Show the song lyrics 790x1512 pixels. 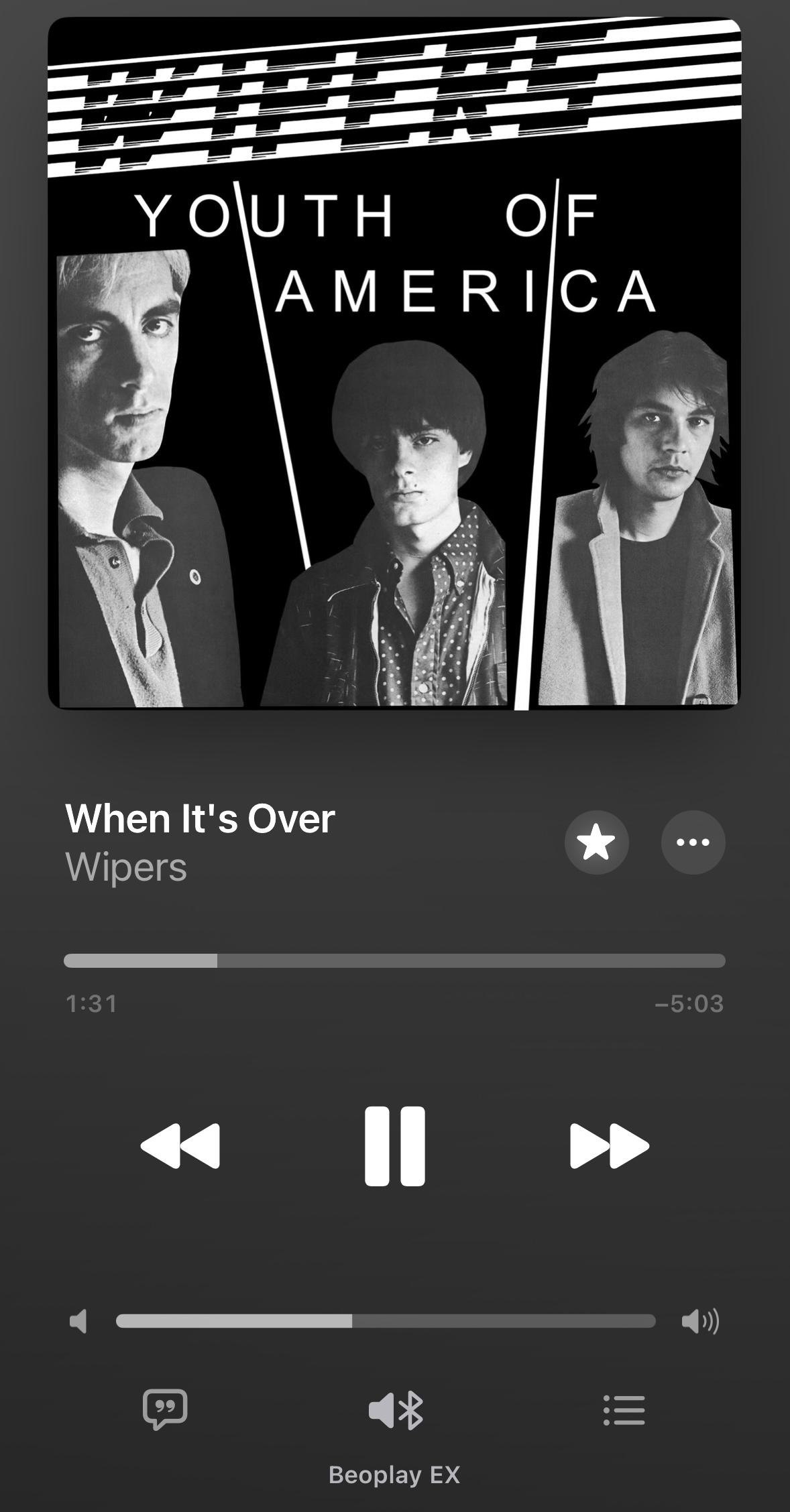[x=165, y=1409]
